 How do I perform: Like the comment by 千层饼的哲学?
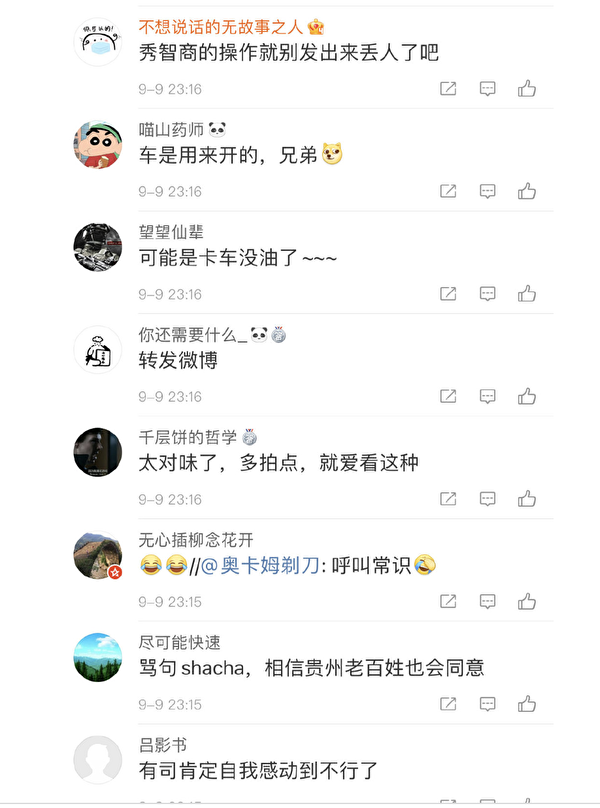click(x=527, y=499)
